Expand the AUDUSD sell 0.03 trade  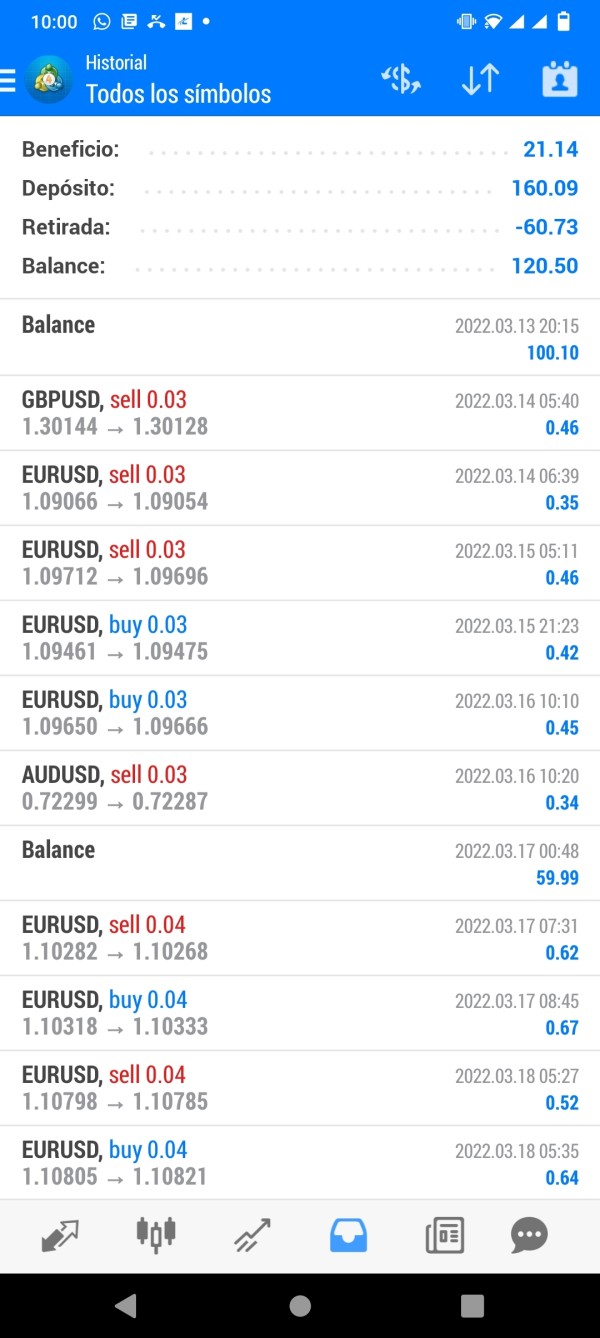[300, 788]
